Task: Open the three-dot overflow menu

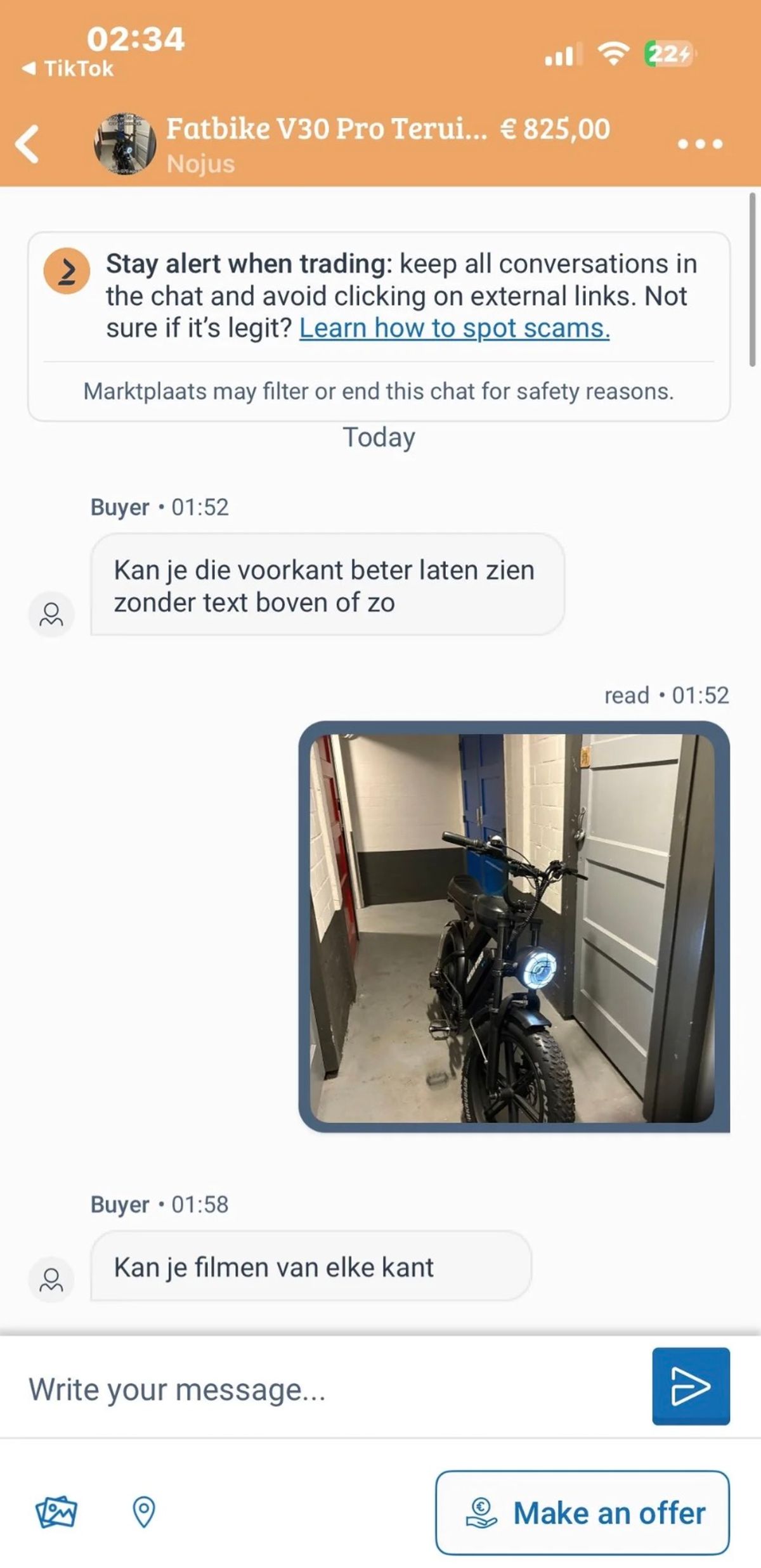Action: tap(699, 144)
